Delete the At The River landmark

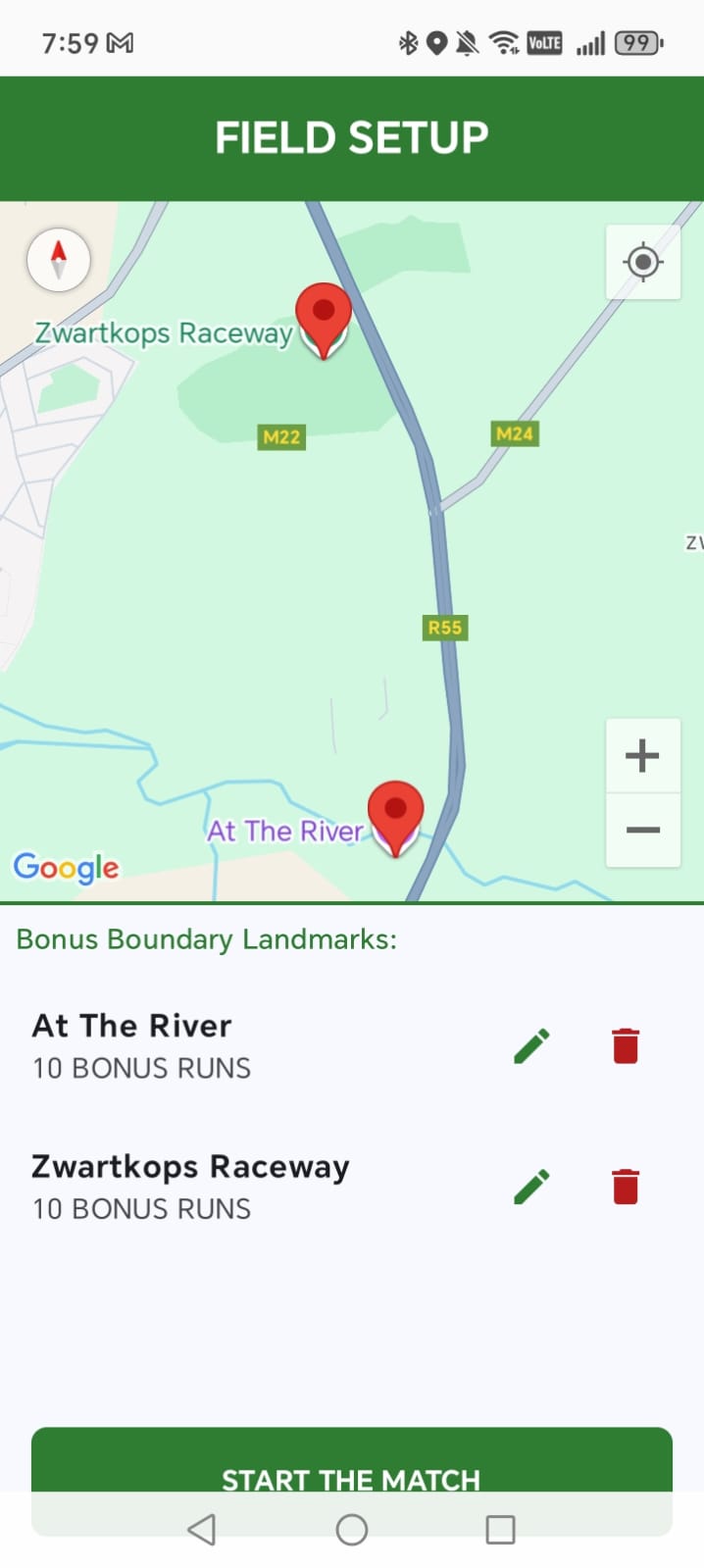point(626,1046)
